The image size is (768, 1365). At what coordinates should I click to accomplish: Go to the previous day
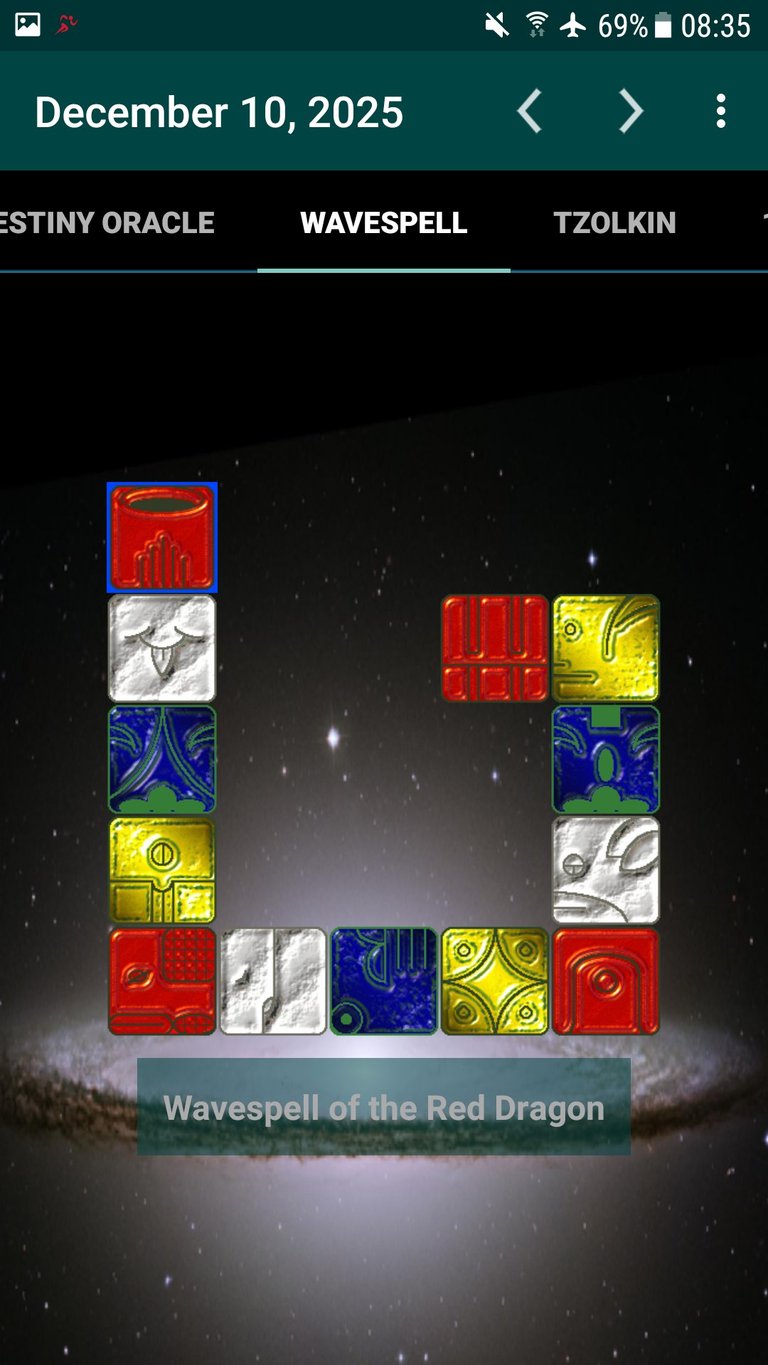coord(530,112)
